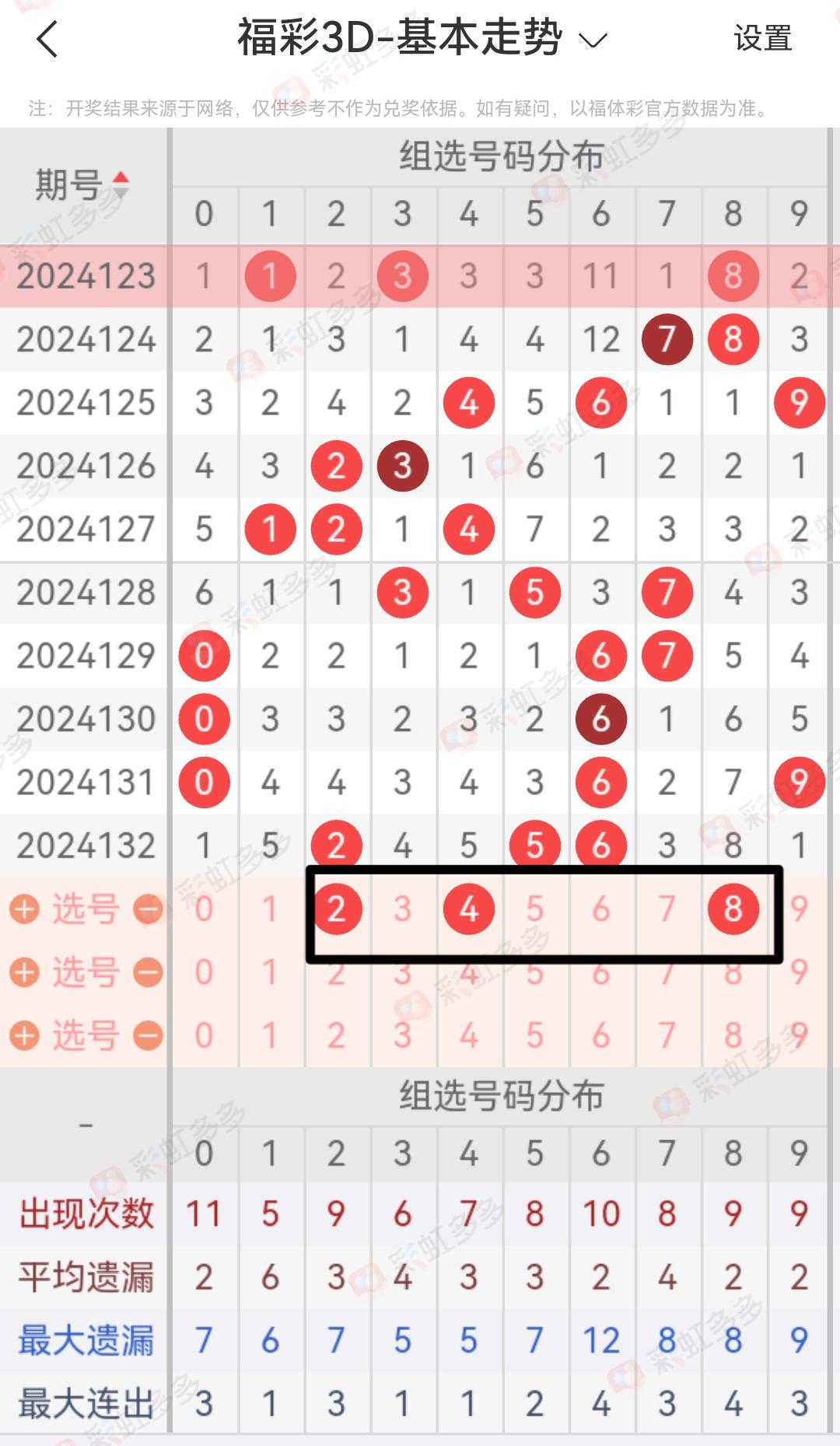Pick number 6 in 选号 row with picks 2, 4, 8

coord(600,909)
